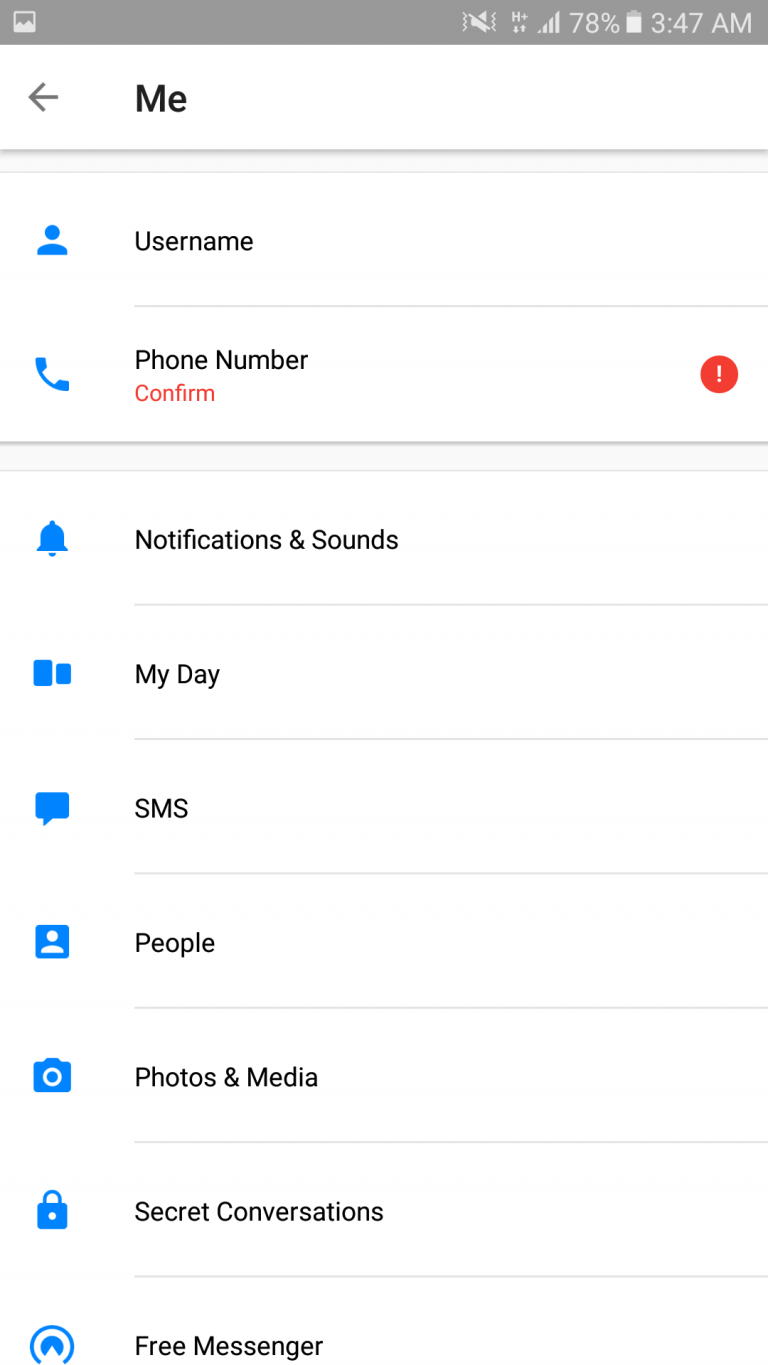
Task: Select the Username person icon
Action: pyautogui.click(x=49, y=240)
